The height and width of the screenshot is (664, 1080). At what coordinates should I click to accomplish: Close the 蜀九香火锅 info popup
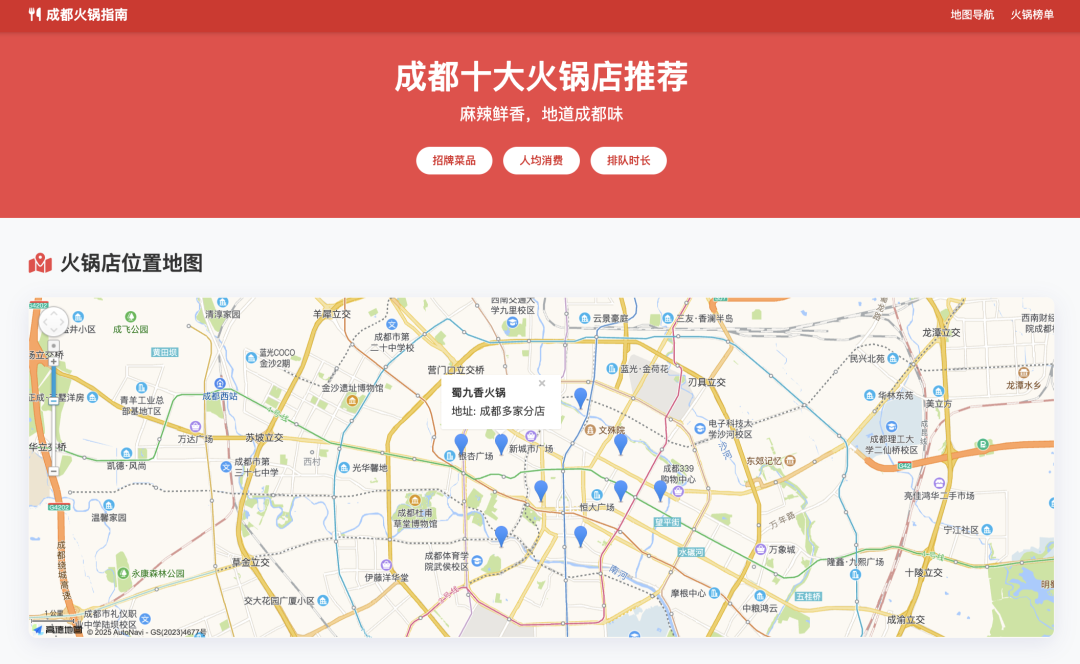[x=542, y=383]
